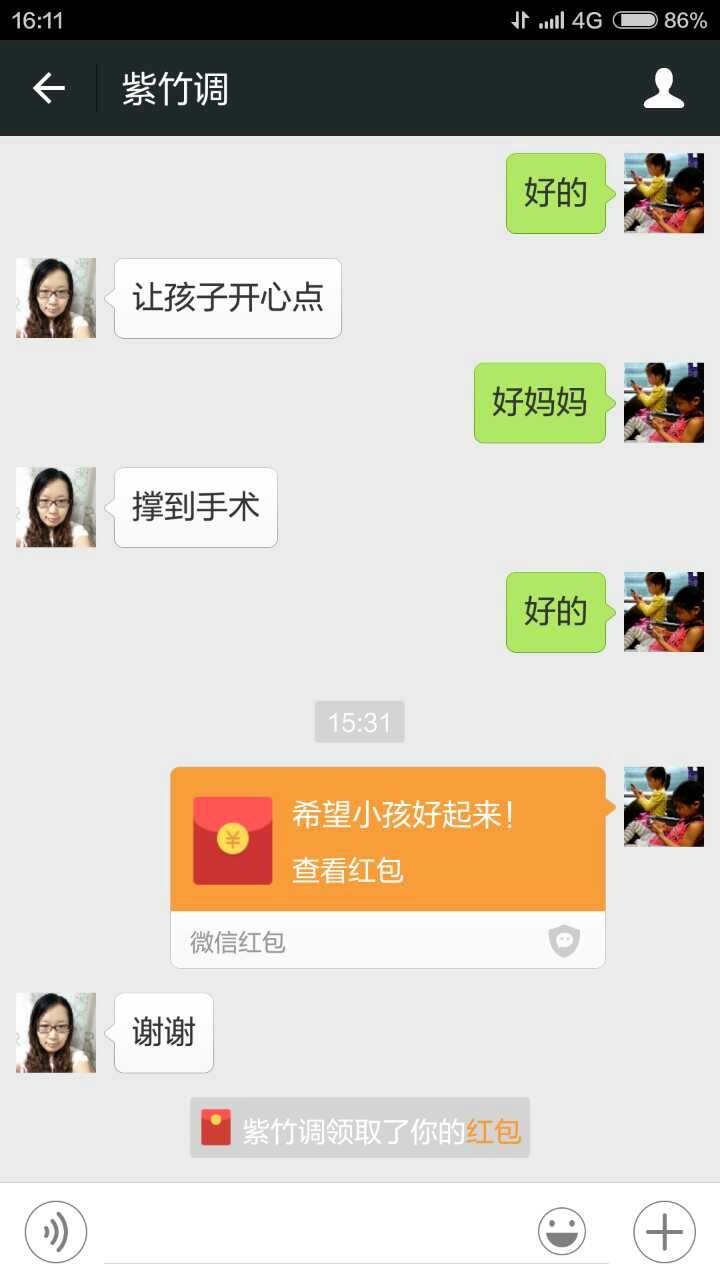Go back from the 紫竹调 chat
Viewport: 720px width, 1280px height.
click(x=48, y=88)
